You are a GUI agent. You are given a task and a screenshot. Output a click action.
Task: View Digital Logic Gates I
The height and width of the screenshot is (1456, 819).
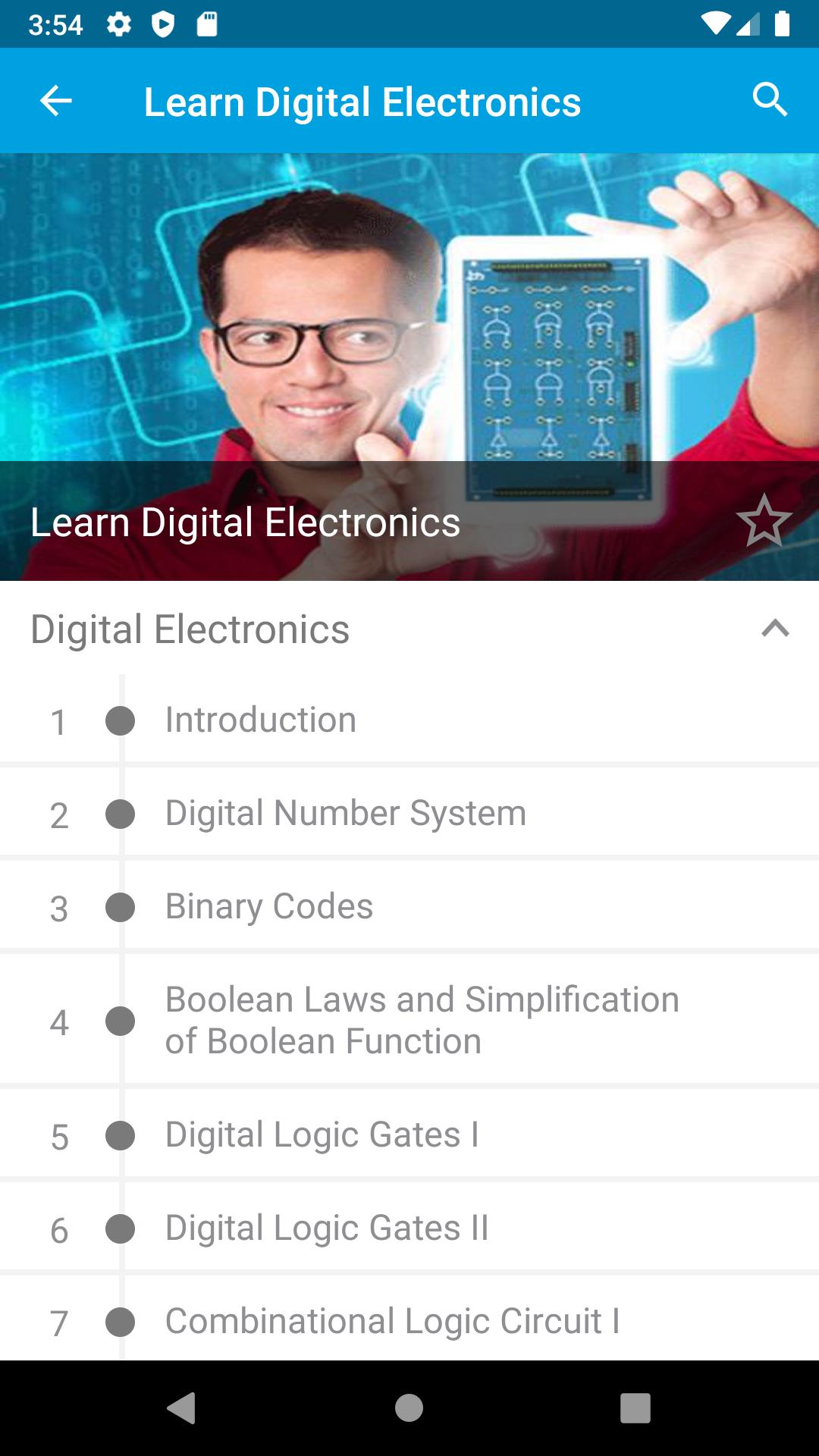(322, 1135)
